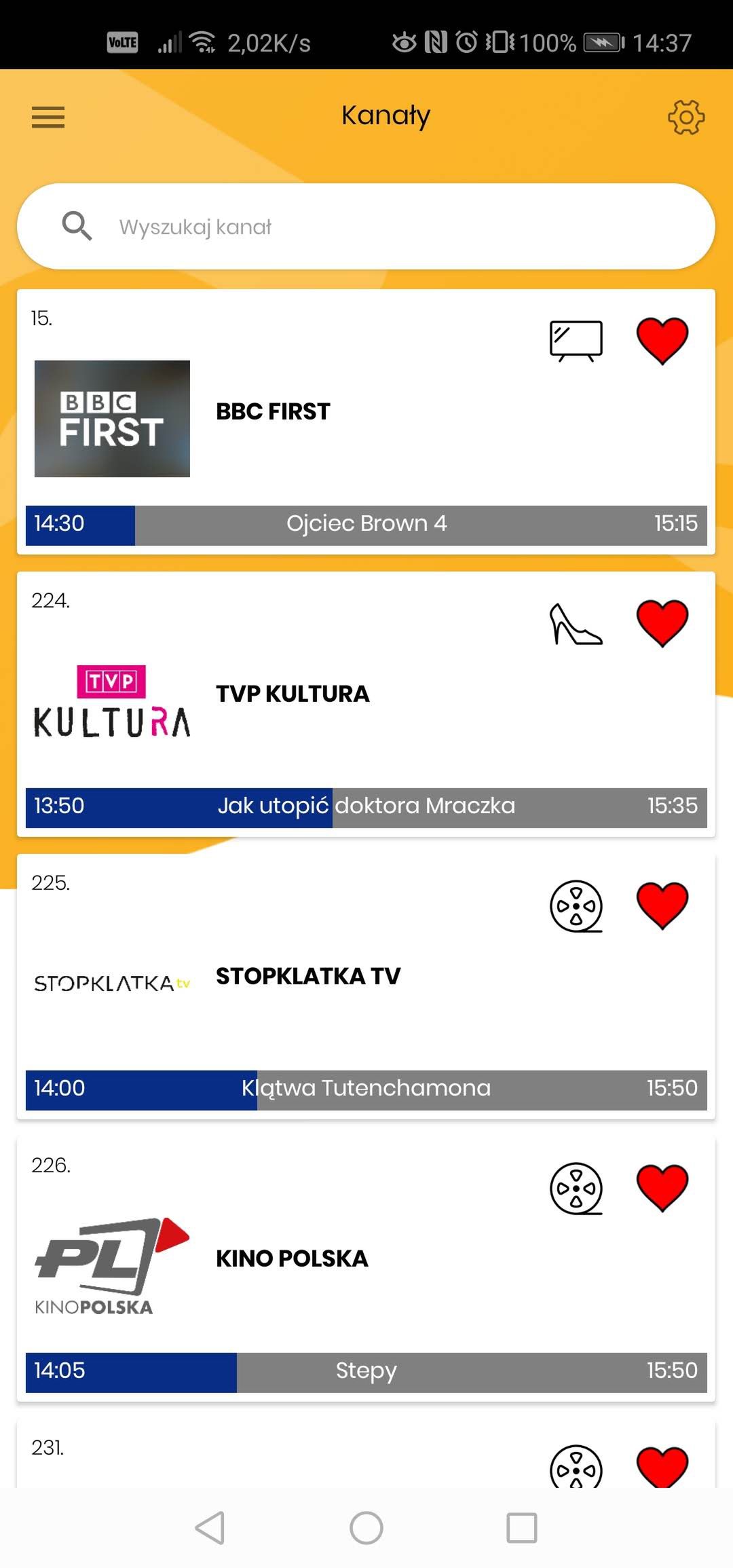The image size is (733, 1568).
Task: Toggle the heart on channel 231
Action: pos(662,1466)
